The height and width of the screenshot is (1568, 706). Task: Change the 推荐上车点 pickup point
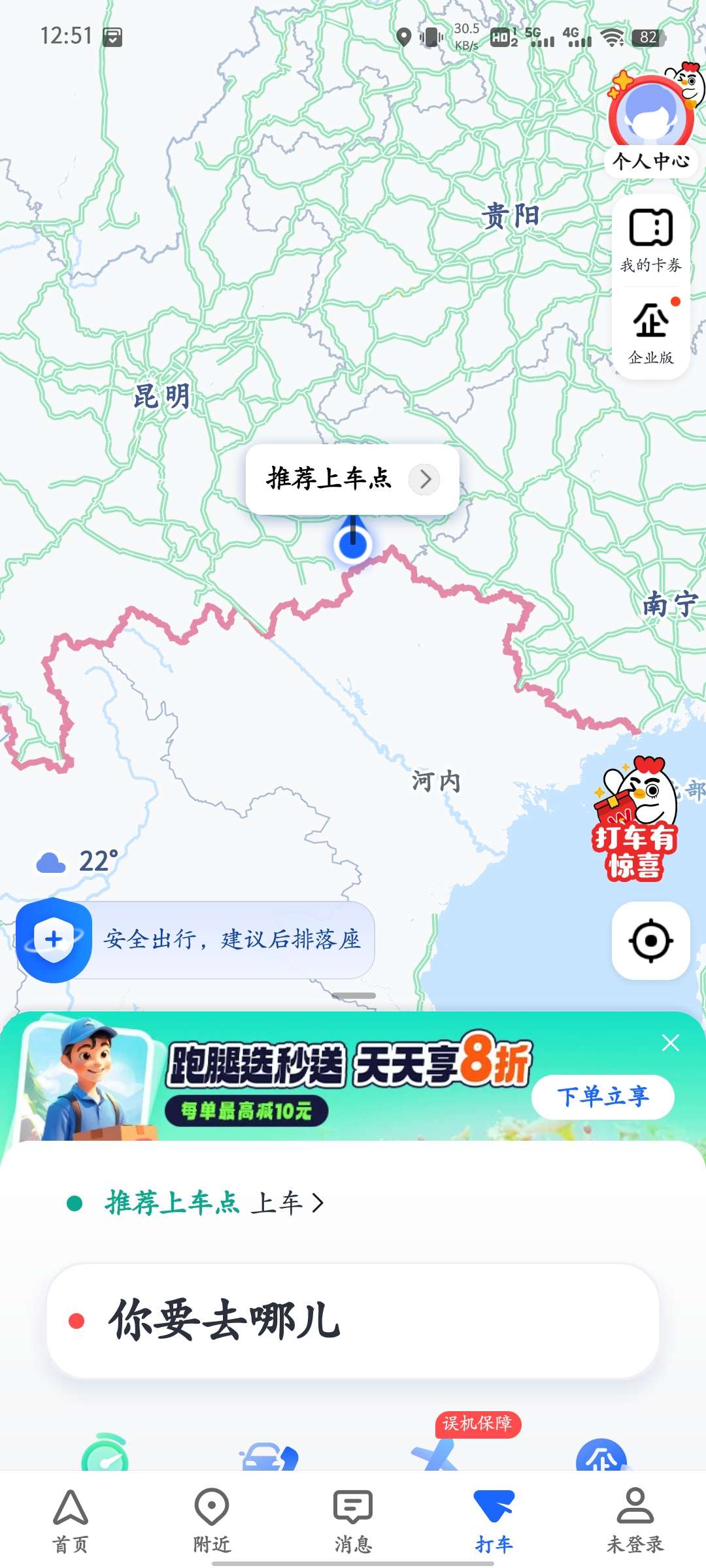click(214, 1203)
